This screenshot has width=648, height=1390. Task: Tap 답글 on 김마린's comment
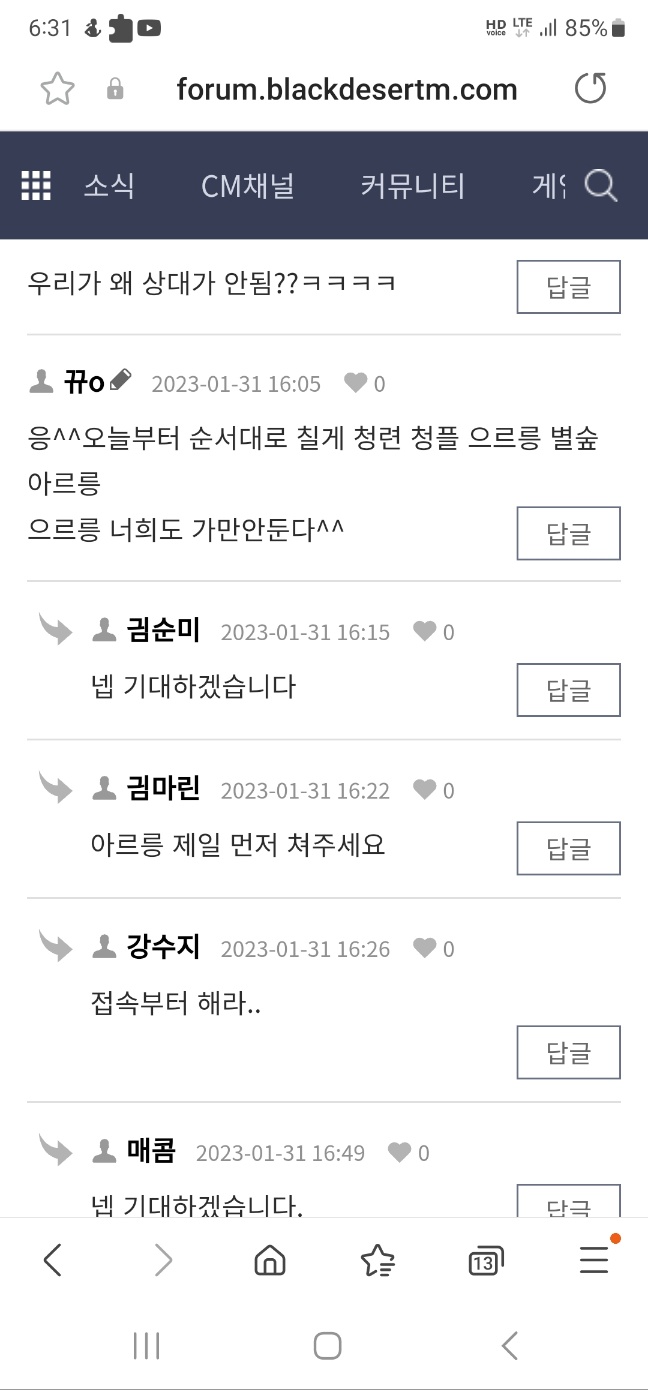[x=568, y=848]
